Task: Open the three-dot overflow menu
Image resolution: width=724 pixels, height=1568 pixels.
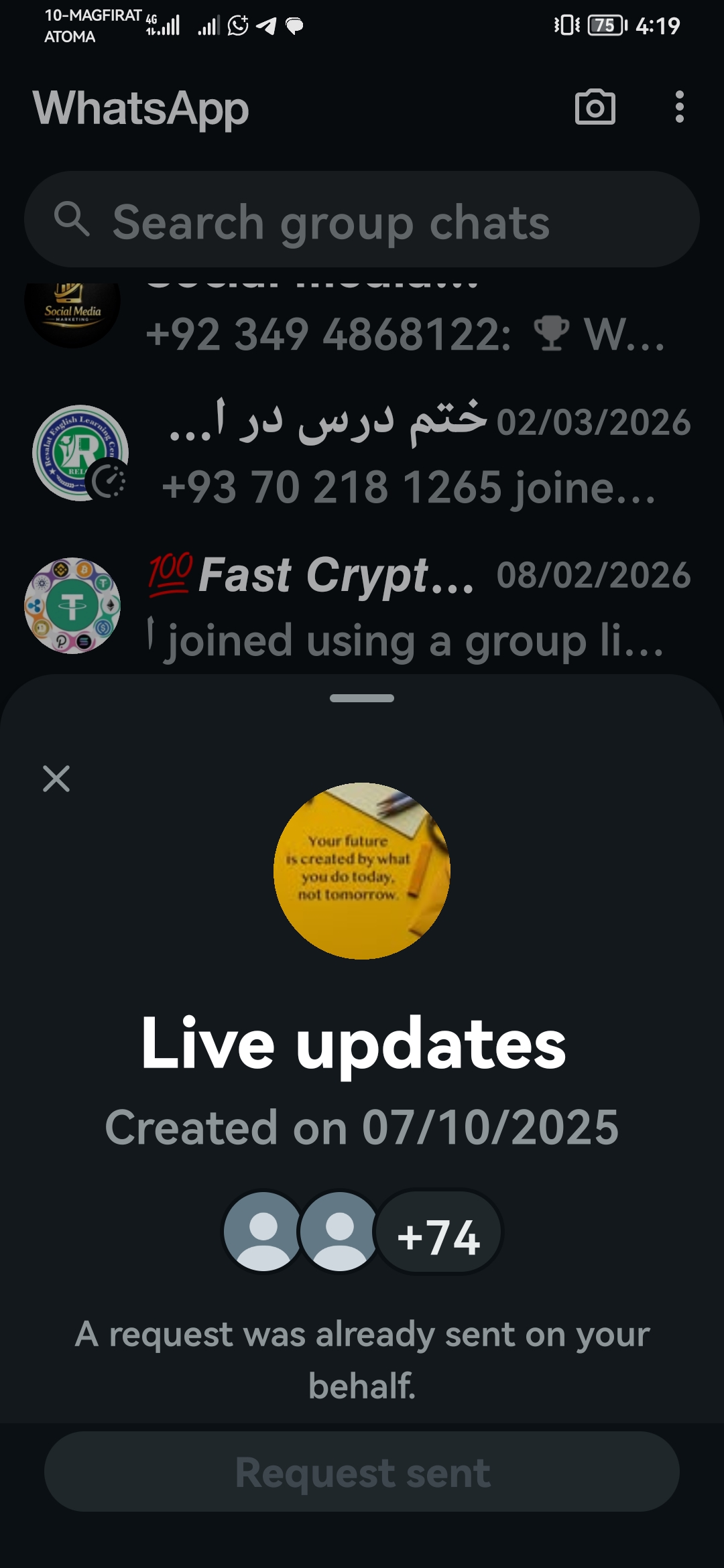Action: coord(679,107)
